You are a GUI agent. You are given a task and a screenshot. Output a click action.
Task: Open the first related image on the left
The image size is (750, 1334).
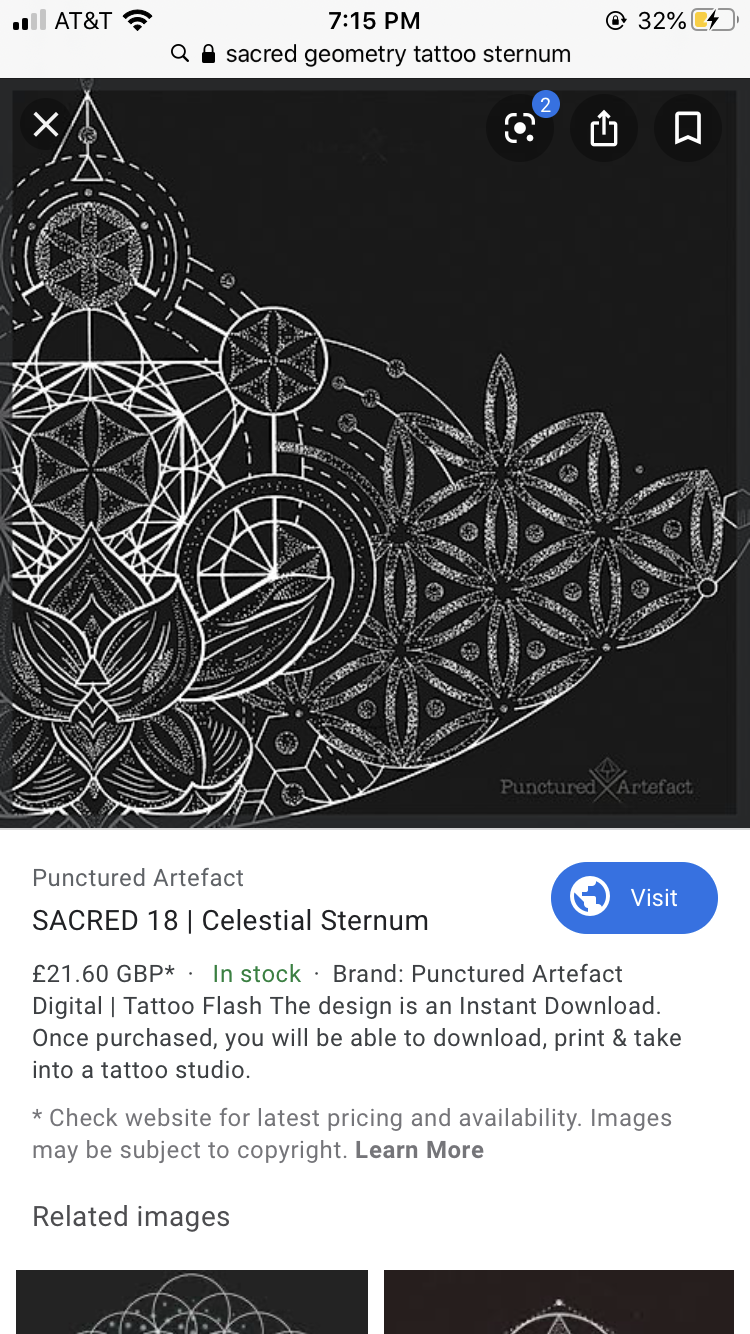click(x=192, y=1301)
